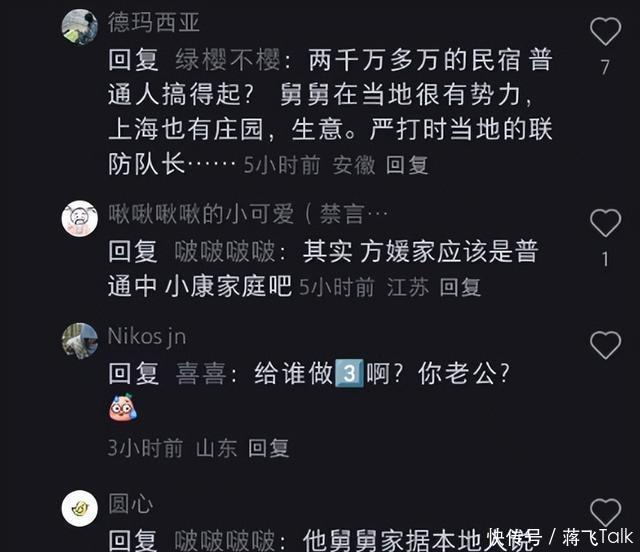Reply to the comment from 江苏
Screen dimensions: 640x552
tap(461, 287)
